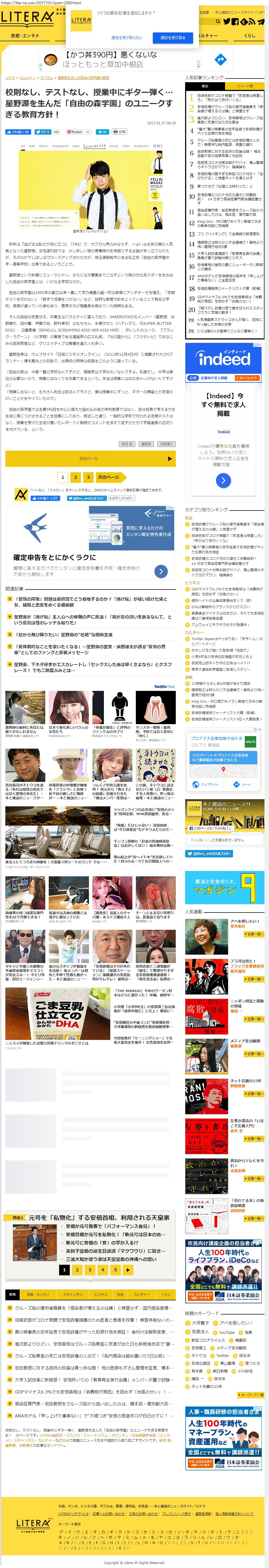Open the 新垣結衣 article tag
Viewport: 269px width, 1568px height.
click(x=126, y=444)
